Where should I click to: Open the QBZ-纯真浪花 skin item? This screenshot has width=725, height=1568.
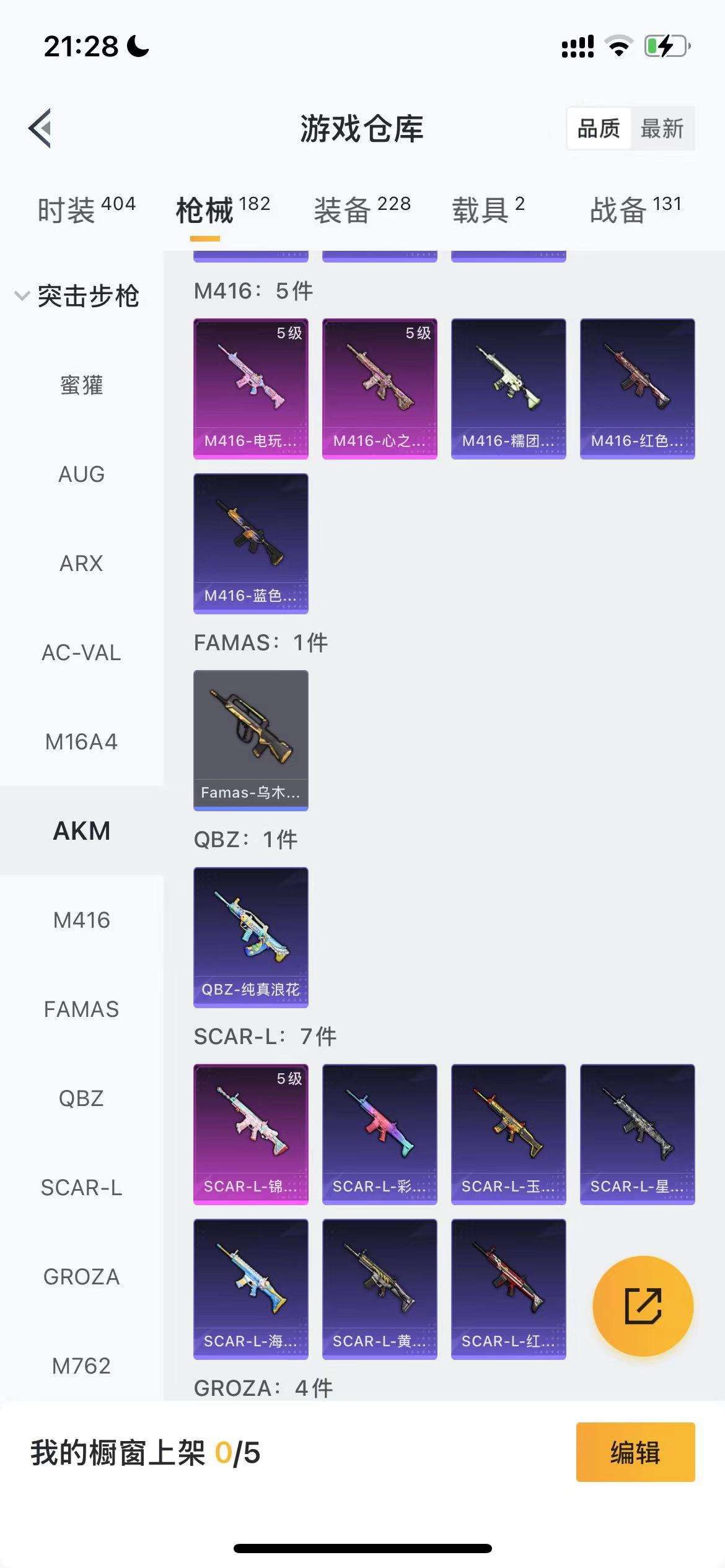tap(251, 937)
